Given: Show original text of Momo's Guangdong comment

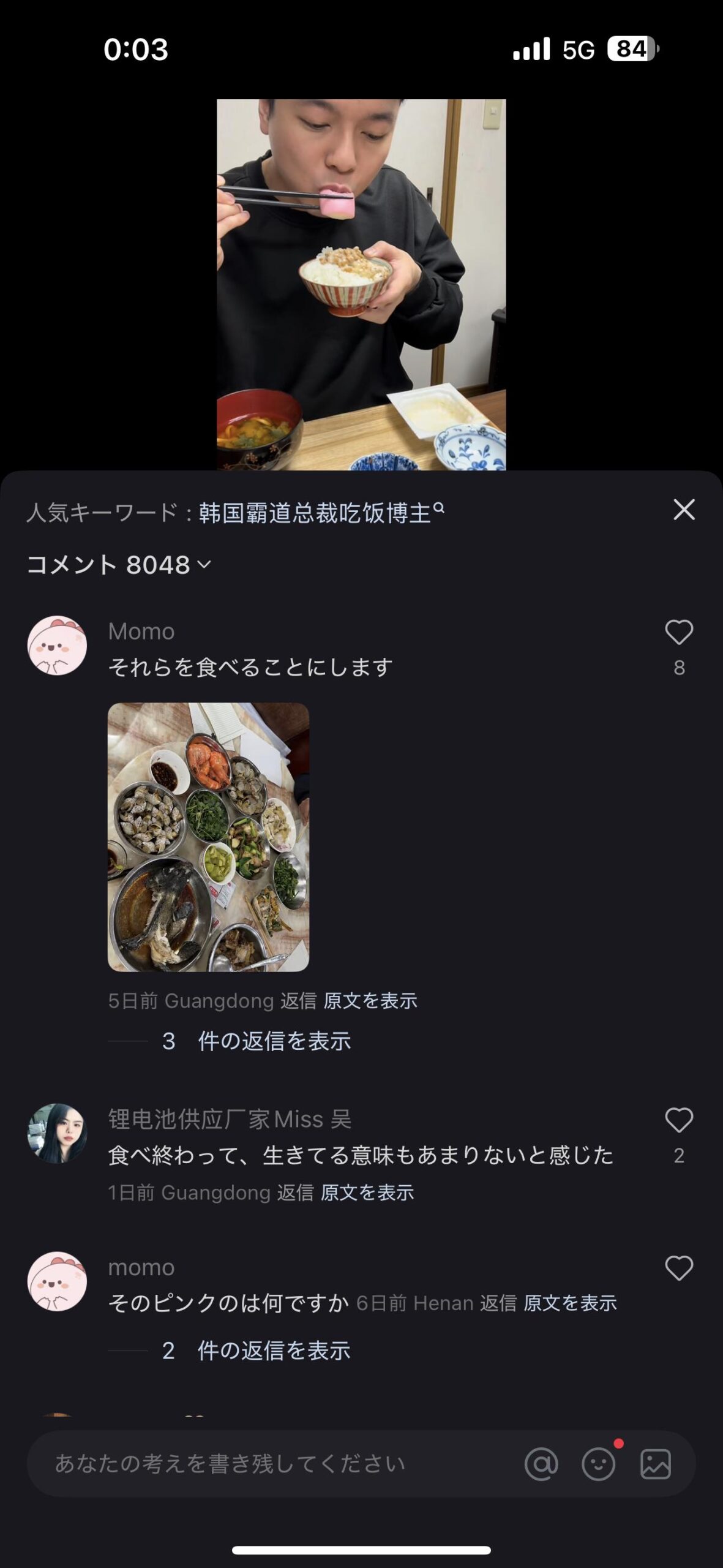Looking at the screenshot, I should [370, 1001].
